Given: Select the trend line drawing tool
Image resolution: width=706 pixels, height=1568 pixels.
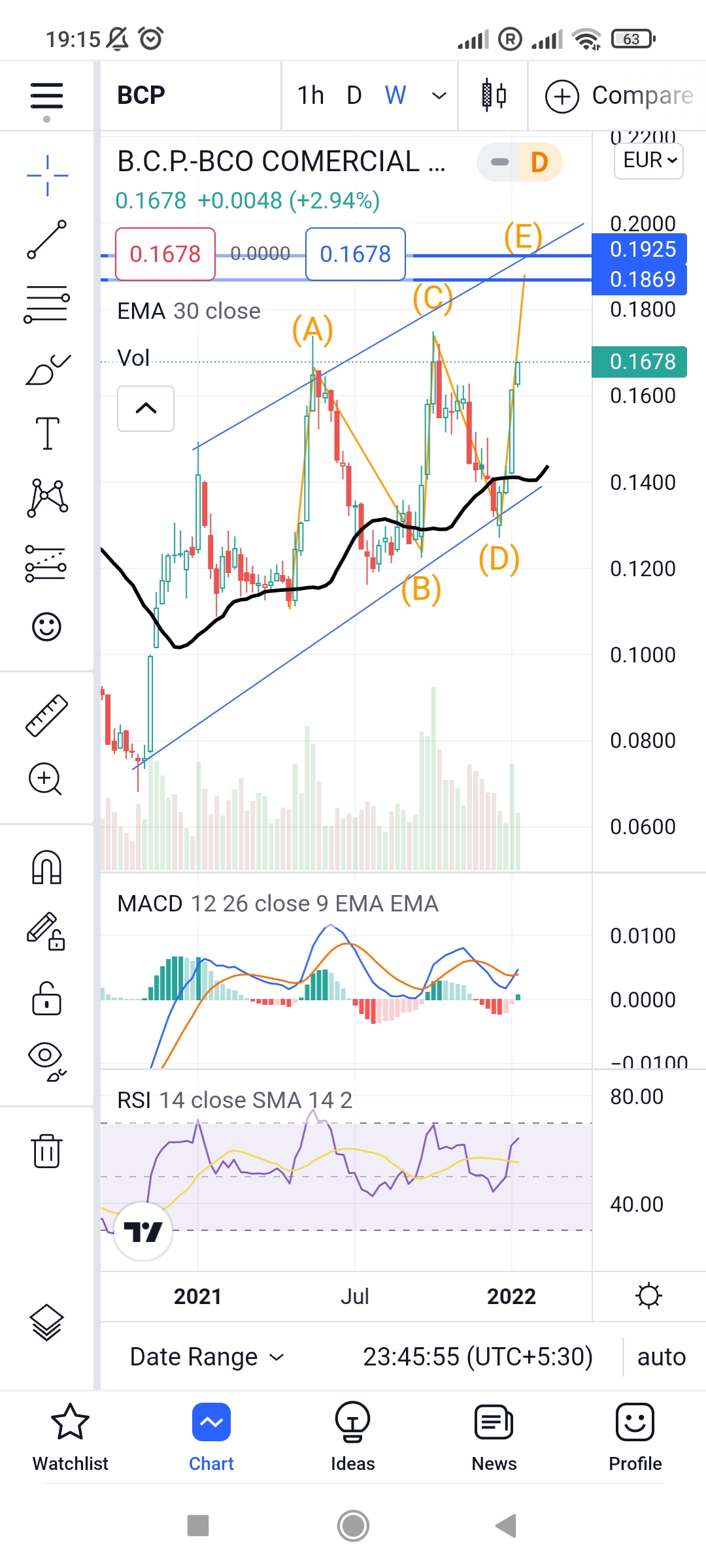Looking at the screenshot, I should click(46, 239).
